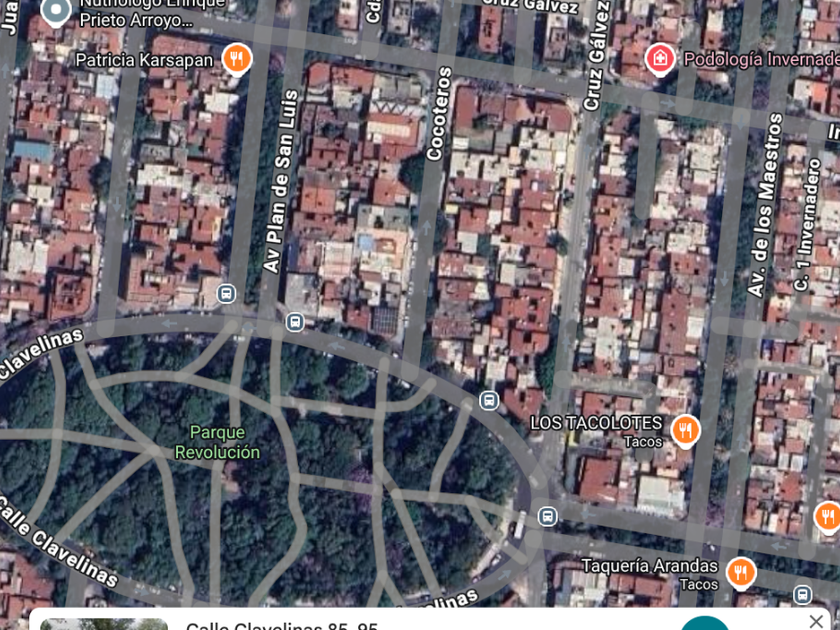
Task: Open the Patricia Karsapan restaurant marker
Action: point(236,59)
